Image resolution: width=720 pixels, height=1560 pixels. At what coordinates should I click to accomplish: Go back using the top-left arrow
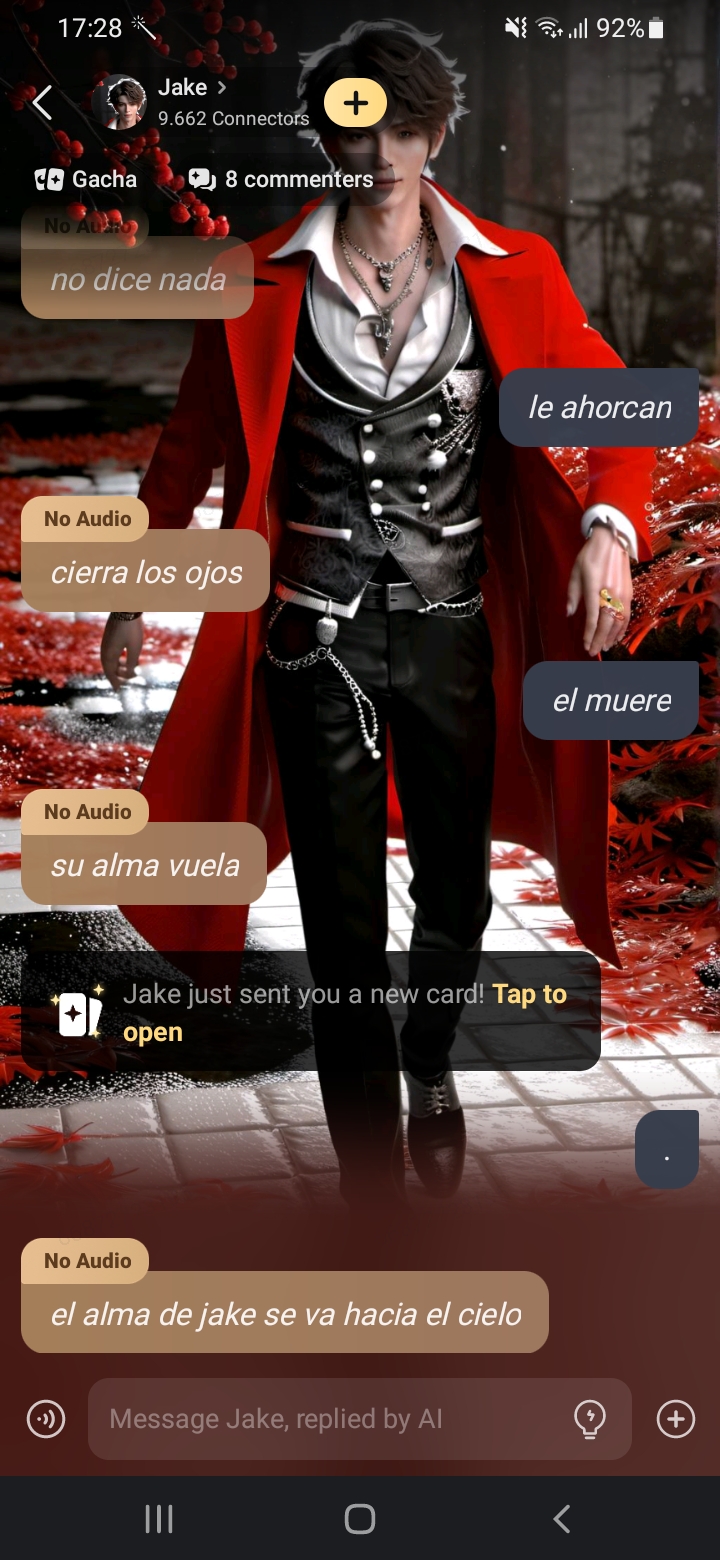click(42, 102)
